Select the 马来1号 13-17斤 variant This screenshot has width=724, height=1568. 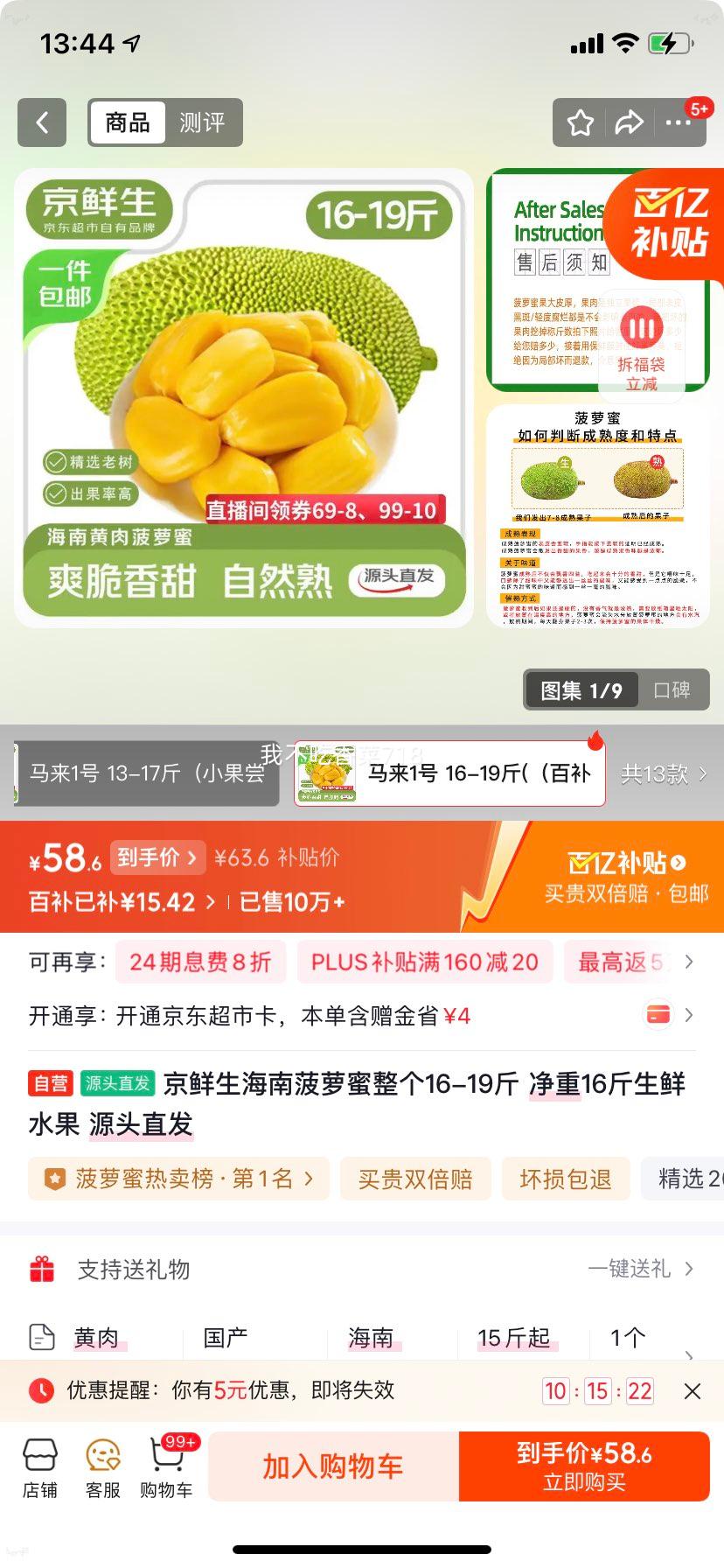[x=144, y=773]
